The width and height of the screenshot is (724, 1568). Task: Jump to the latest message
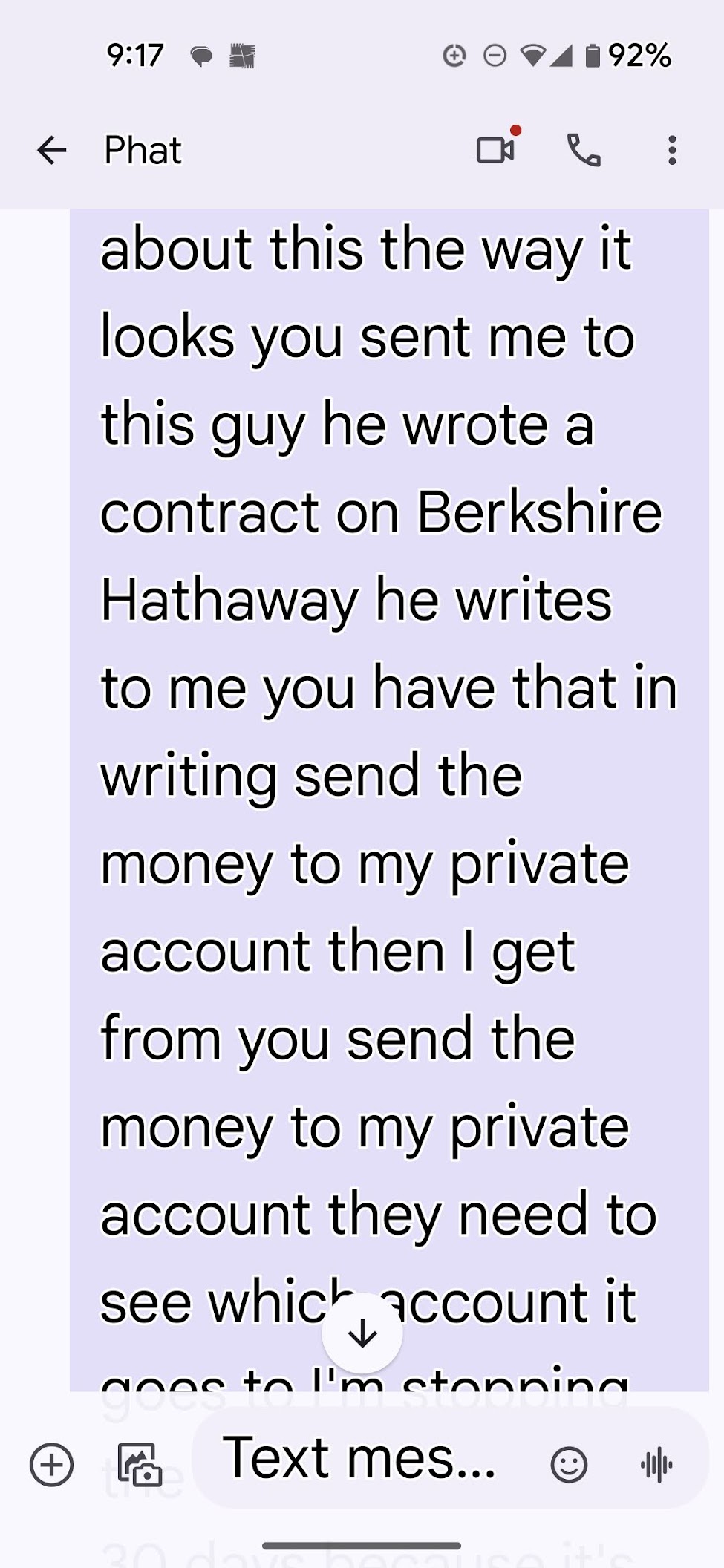(362, 1333)
